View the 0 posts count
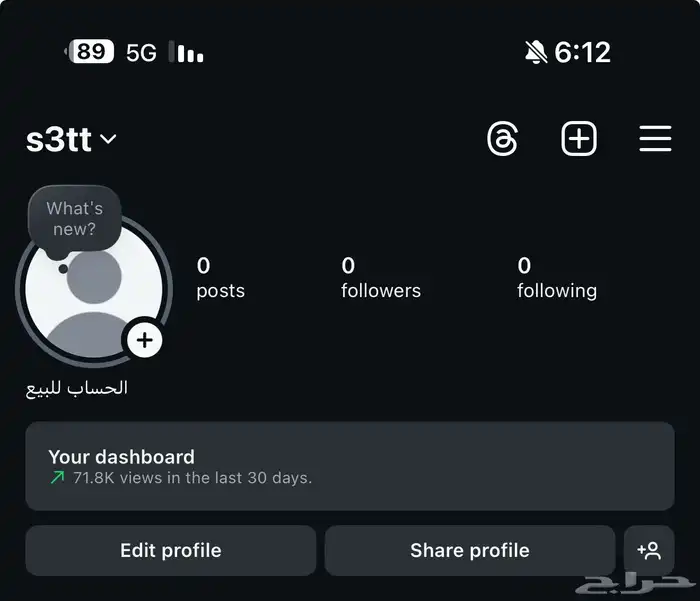Image resolution: width=700 pixels, height=601 pixels. 221,277
